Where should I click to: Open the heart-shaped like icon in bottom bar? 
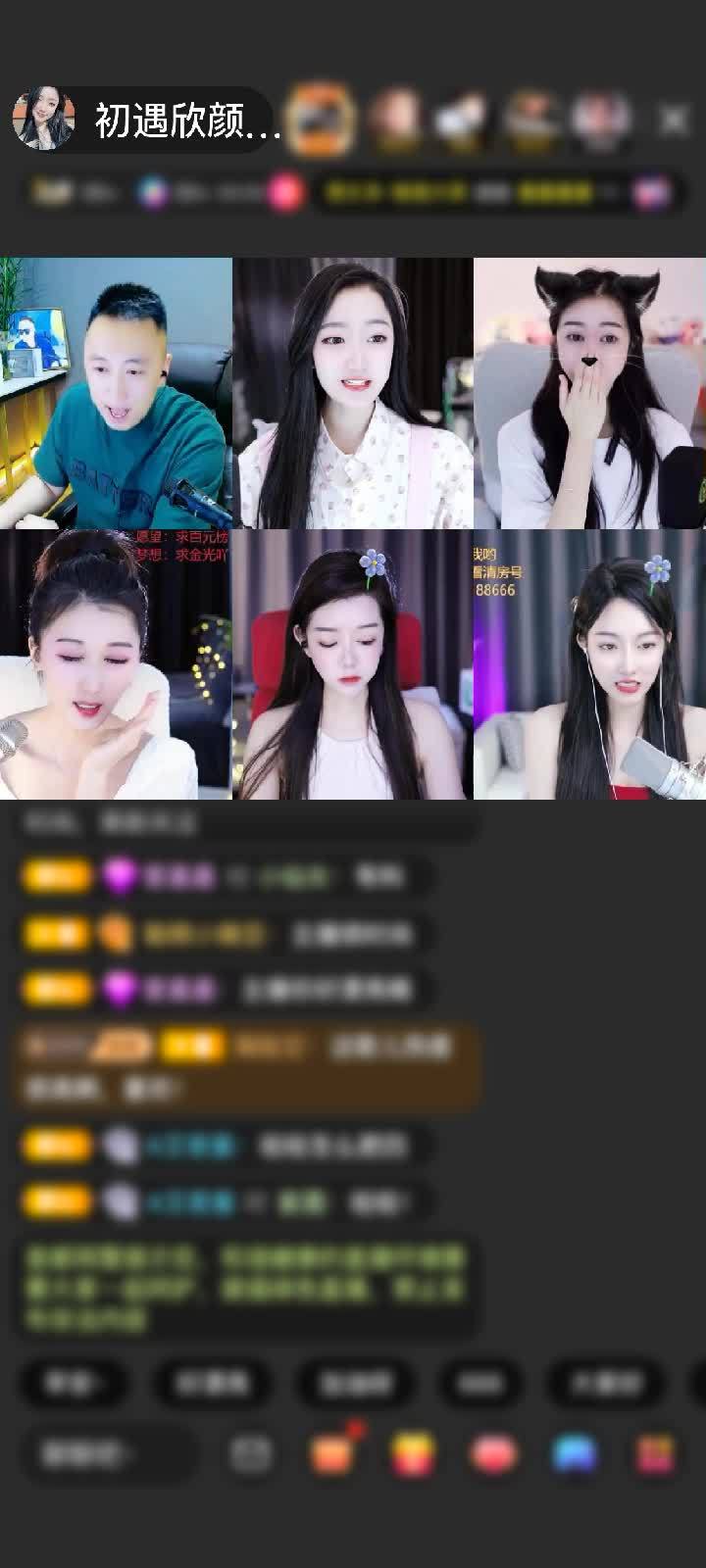pos(494,1454)
